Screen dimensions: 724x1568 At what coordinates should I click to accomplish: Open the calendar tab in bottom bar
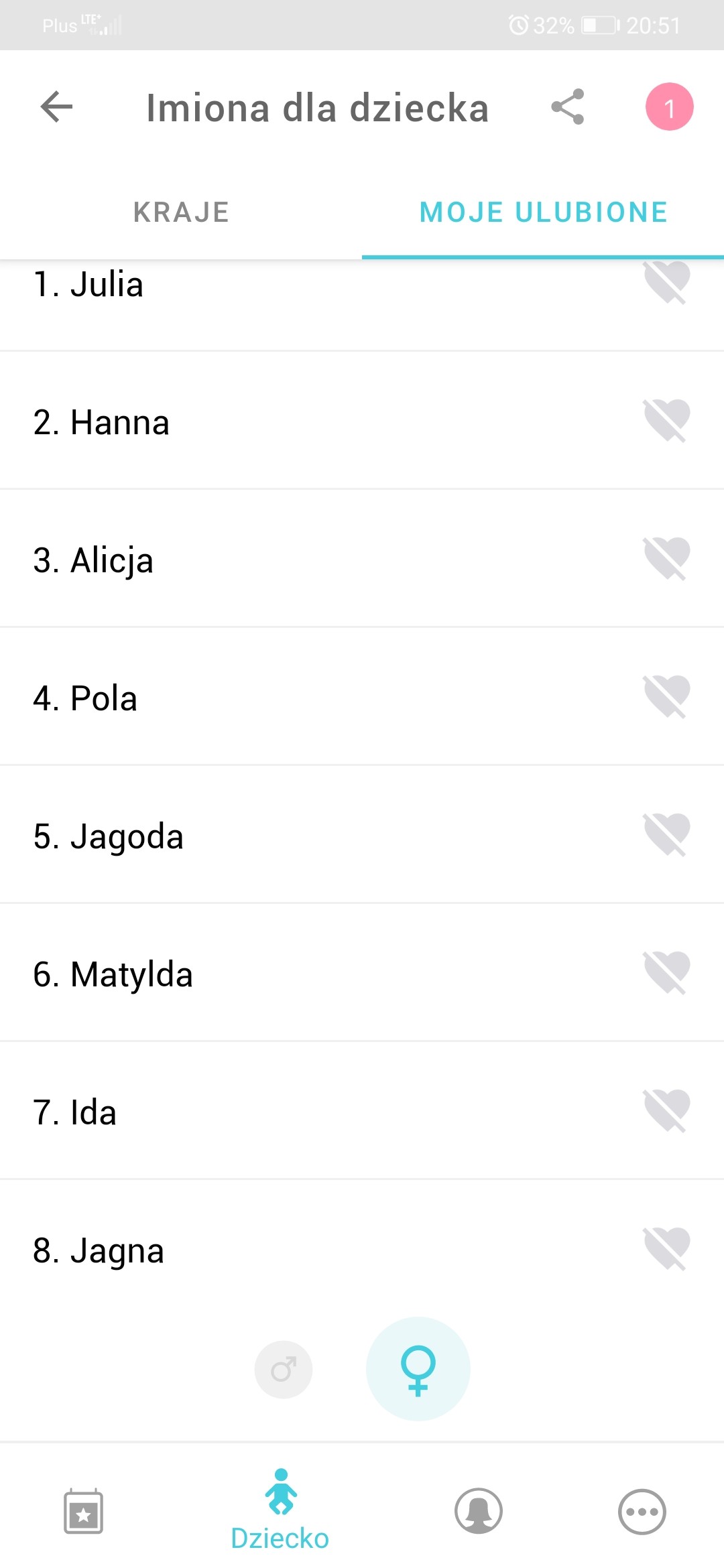tap(83, 1511)
